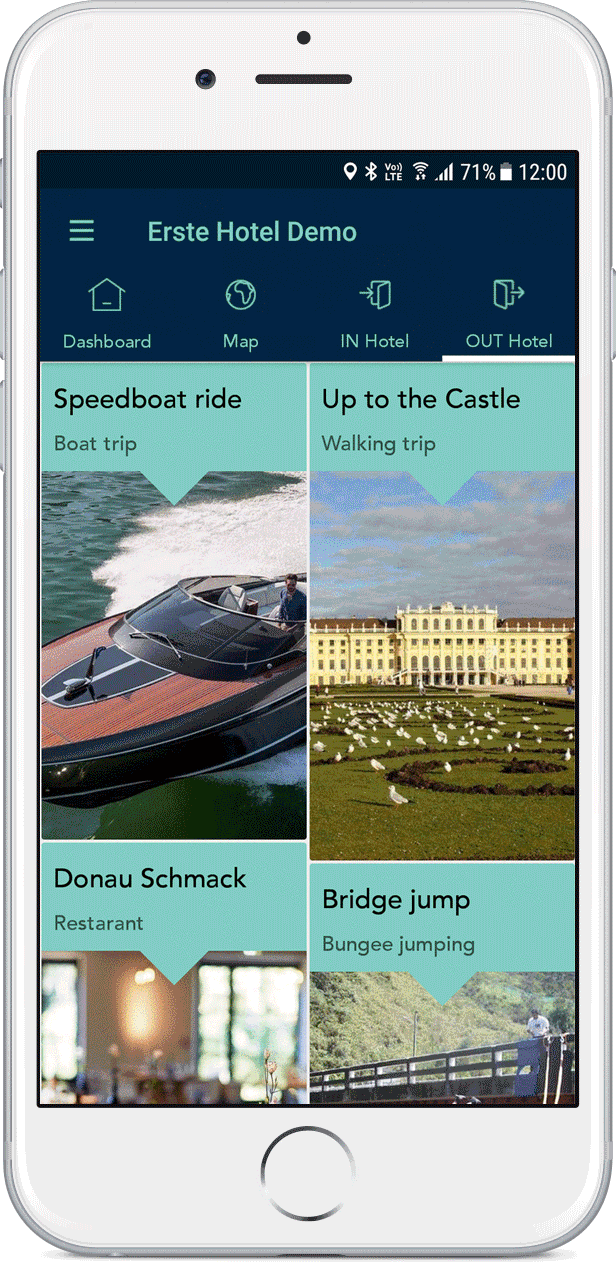Select the OUT Hotel tab

(509, 315)
